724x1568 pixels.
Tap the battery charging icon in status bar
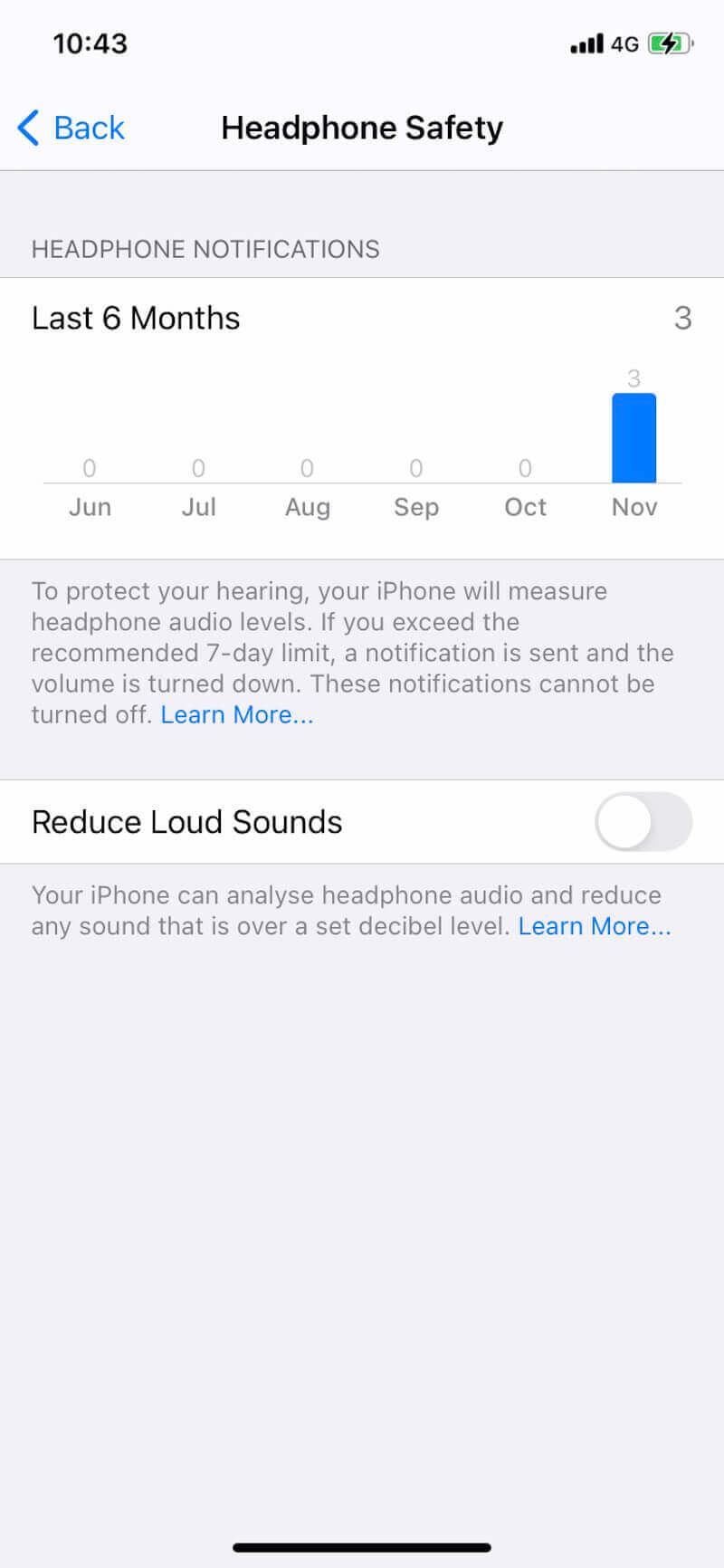point(668,43)
